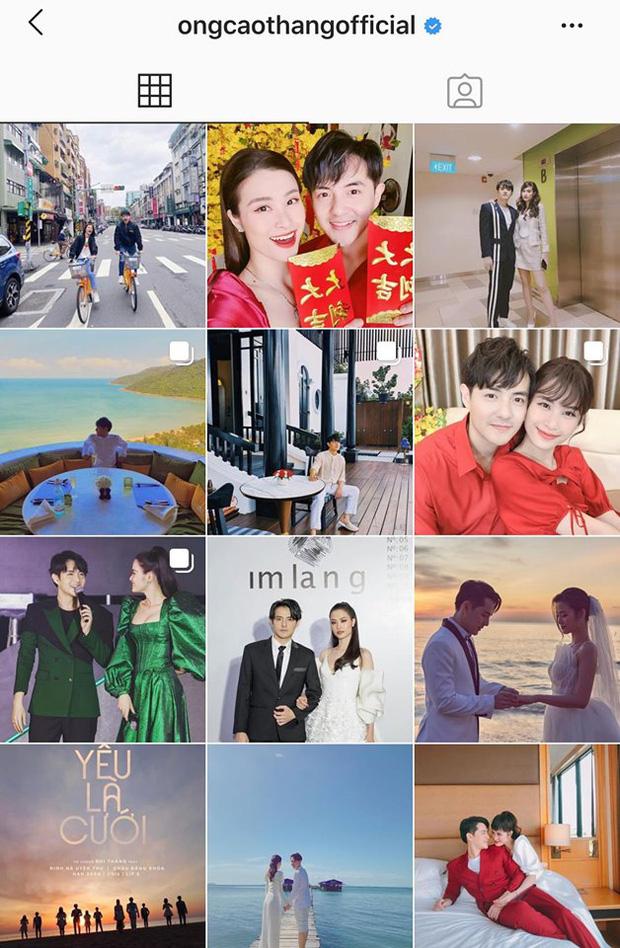Viewport: 620px width, 948px height.
Task: Open the 'Yêu Là Cưới' poster post
Action: click(102, 846)
